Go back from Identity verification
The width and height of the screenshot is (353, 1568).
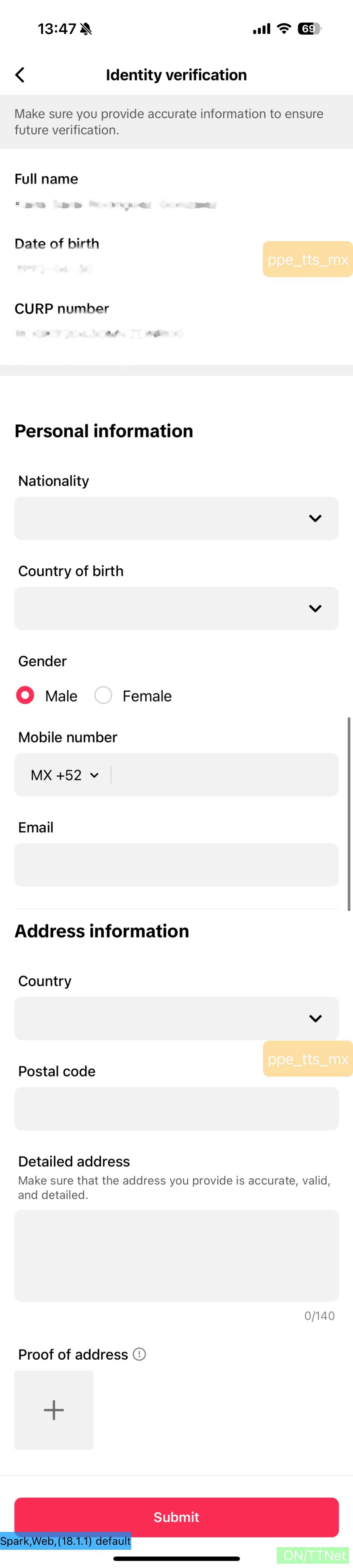click(x=20, y=75)
